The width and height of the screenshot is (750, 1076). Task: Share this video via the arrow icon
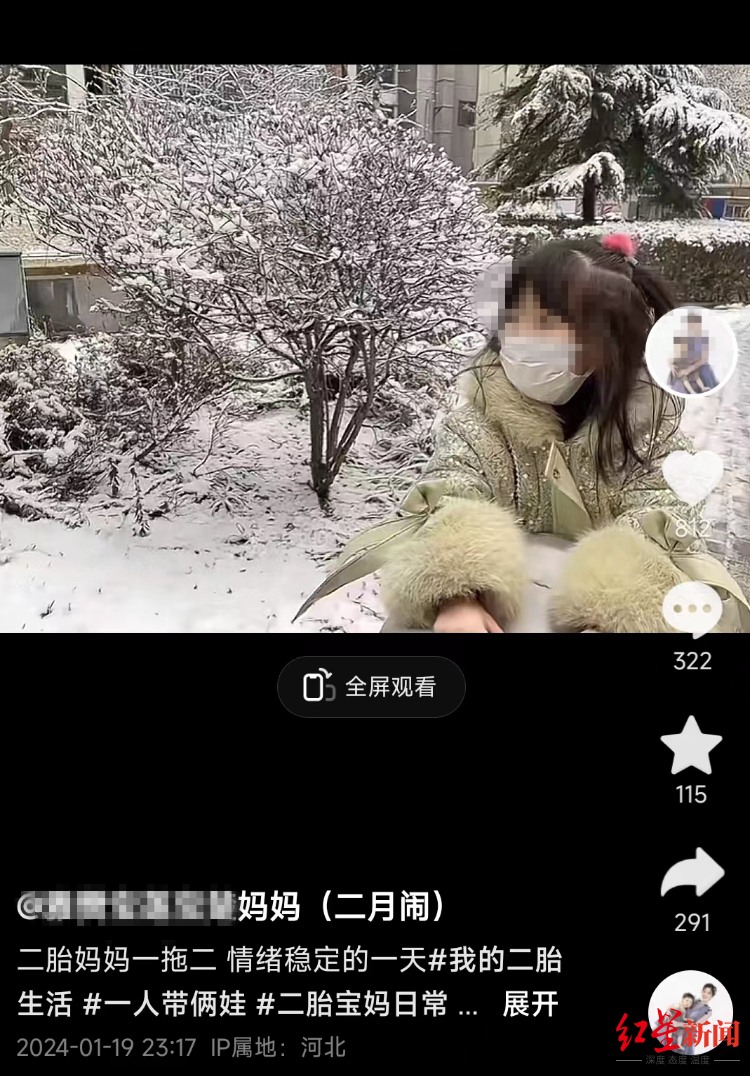click(692, 874)
